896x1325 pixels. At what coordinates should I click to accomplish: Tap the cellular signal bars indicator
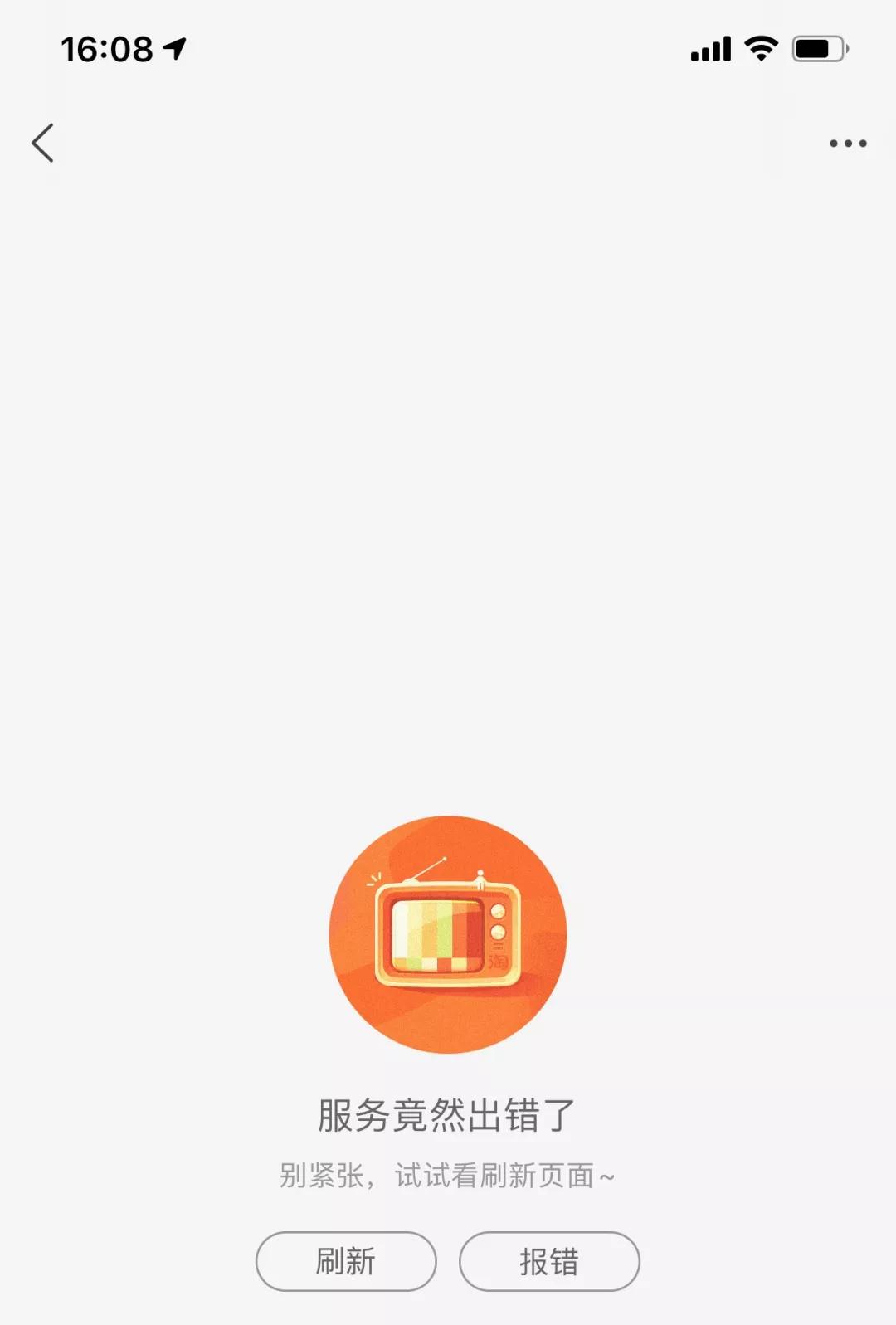point(709,50)
